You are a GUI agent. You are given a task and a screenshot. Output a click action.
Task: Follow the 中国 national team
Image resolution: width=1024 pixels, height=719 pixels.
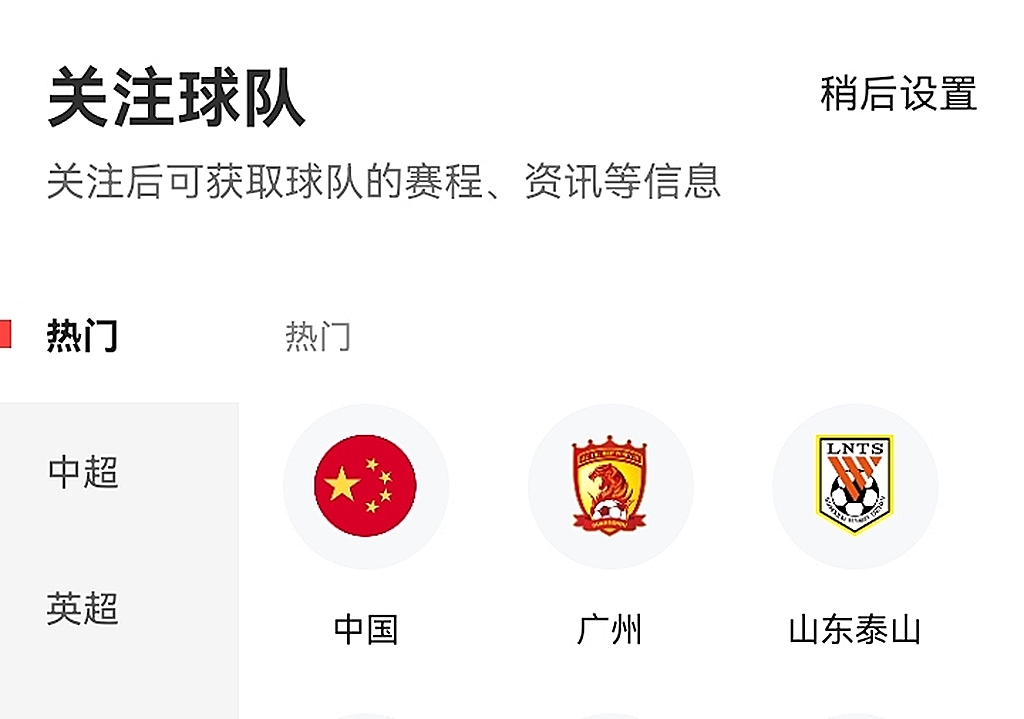pyautogui.click(x=365, y=487)
